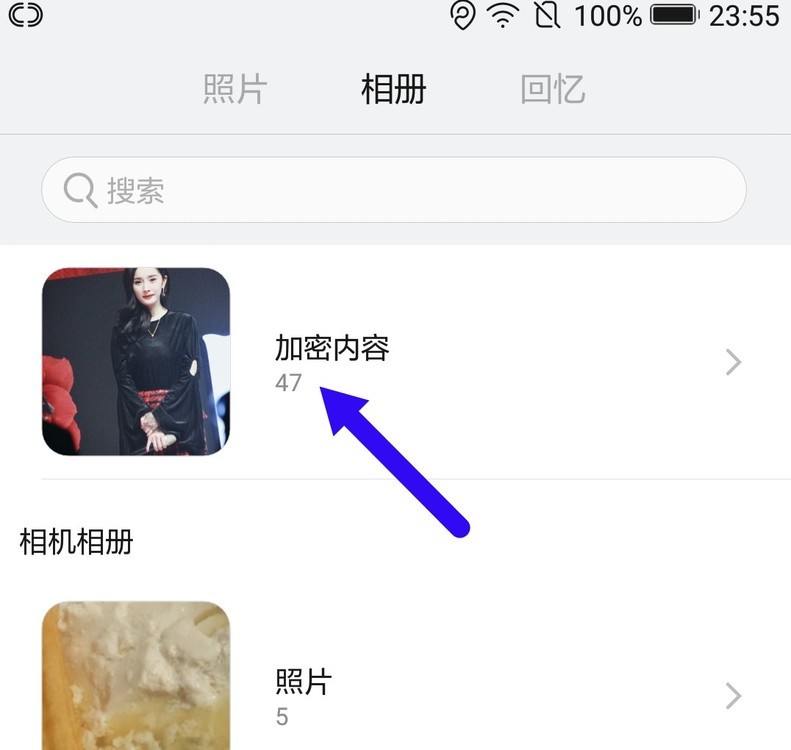Tap the 搜索 search box
791x750 pixels.
[x=393, y=190]
